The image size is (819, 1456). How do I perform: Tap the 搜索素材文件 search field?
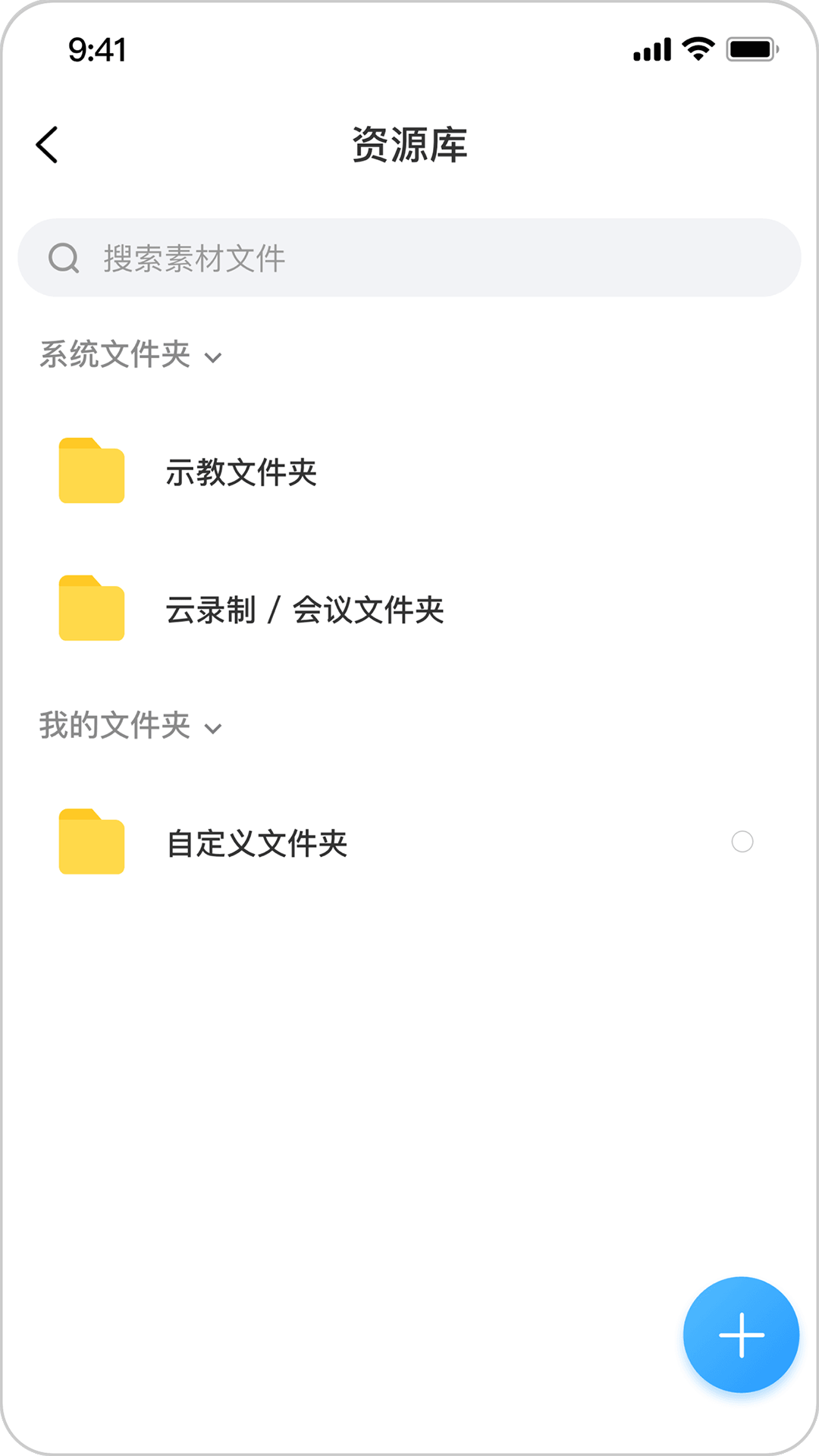pyautogui.click(x=409, y=258)
